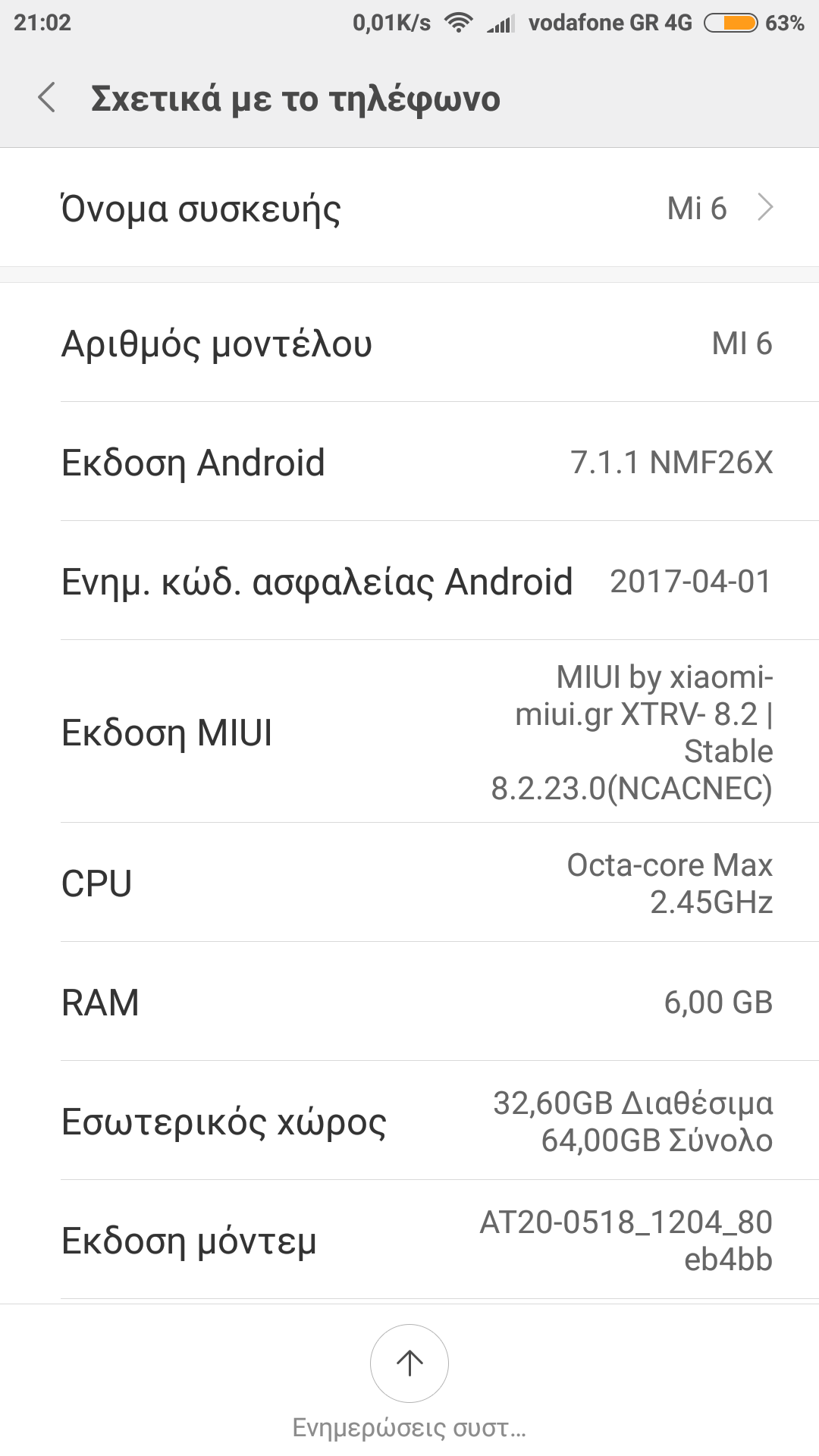Open the Εσωτερικός χώρος storage row
The width and height of the screenshot is (819, 1456).
click(409, 1122)
